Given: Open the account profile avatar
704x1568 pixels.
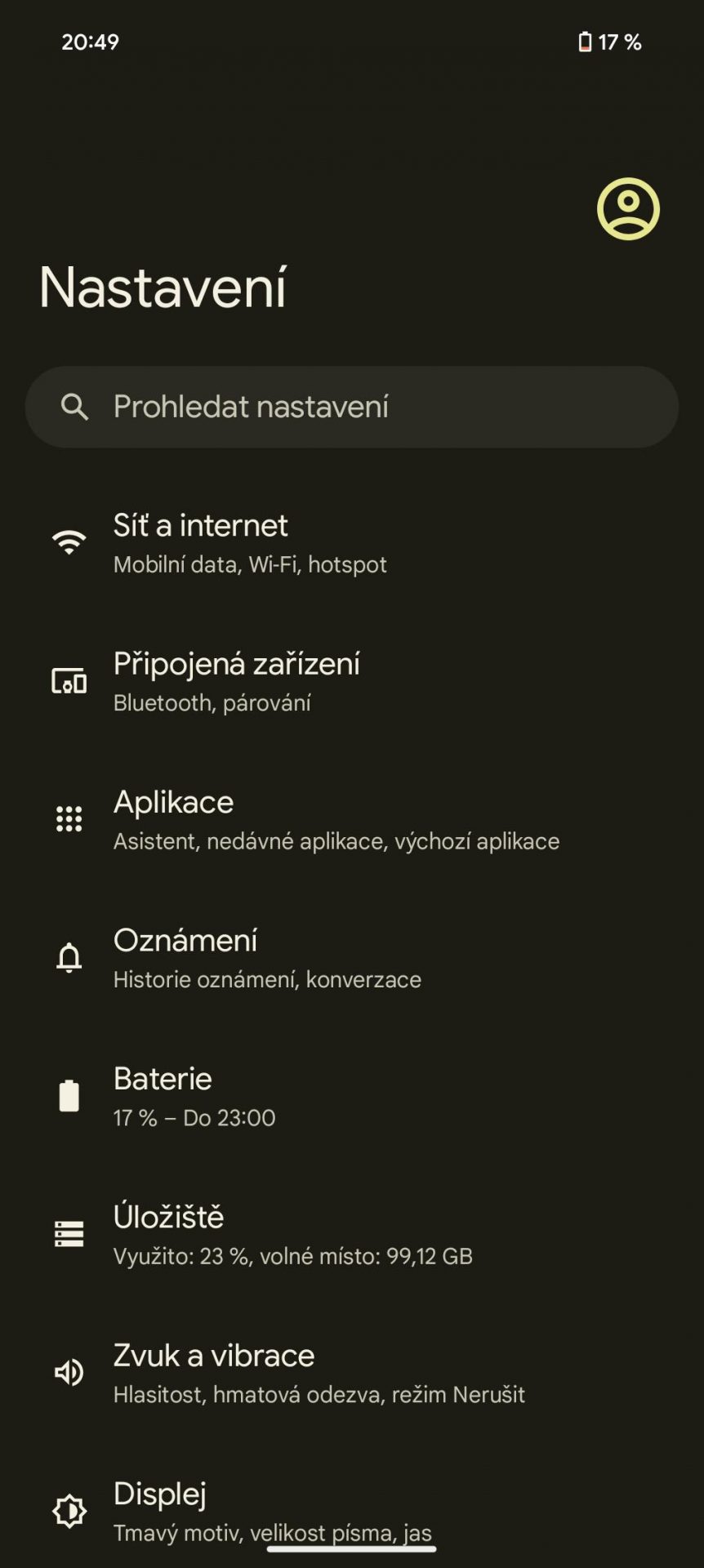Looking at the screenshot, I should [x=628, y=209].
